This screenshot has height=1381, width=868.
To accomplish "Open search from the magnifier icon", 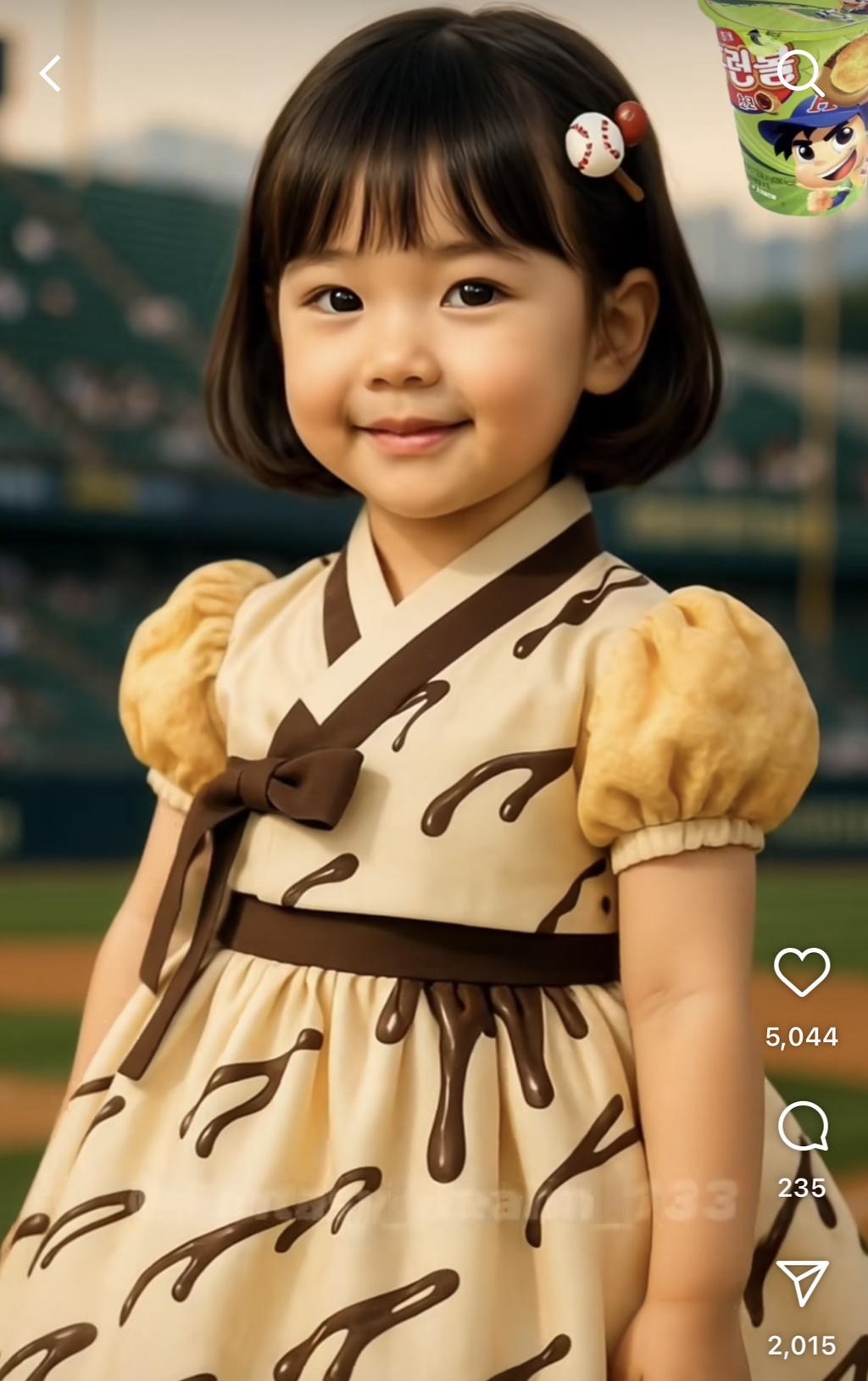I will coord(800,74).
